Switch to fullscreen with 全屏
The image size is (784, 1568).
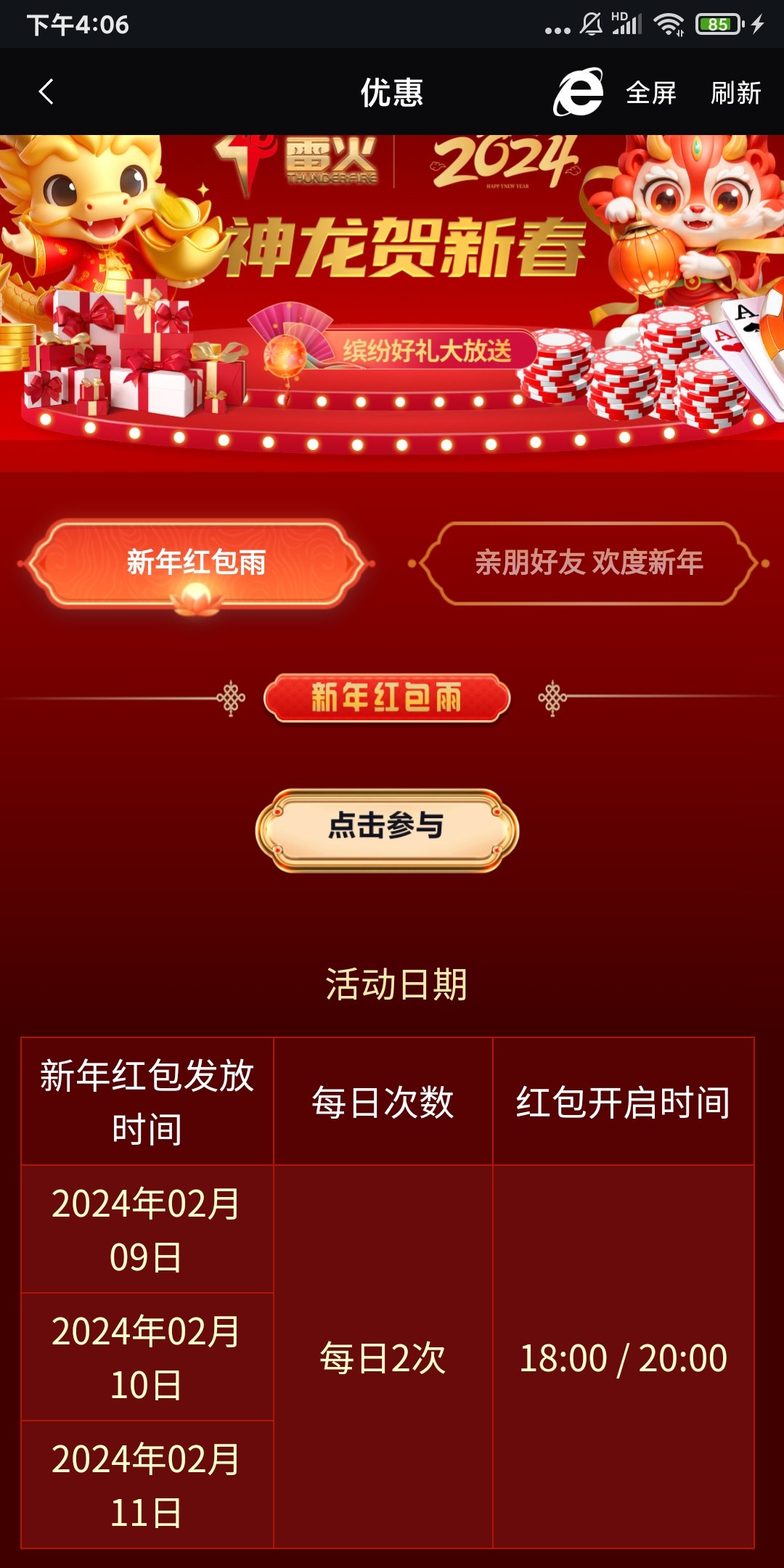coord(651,93)
